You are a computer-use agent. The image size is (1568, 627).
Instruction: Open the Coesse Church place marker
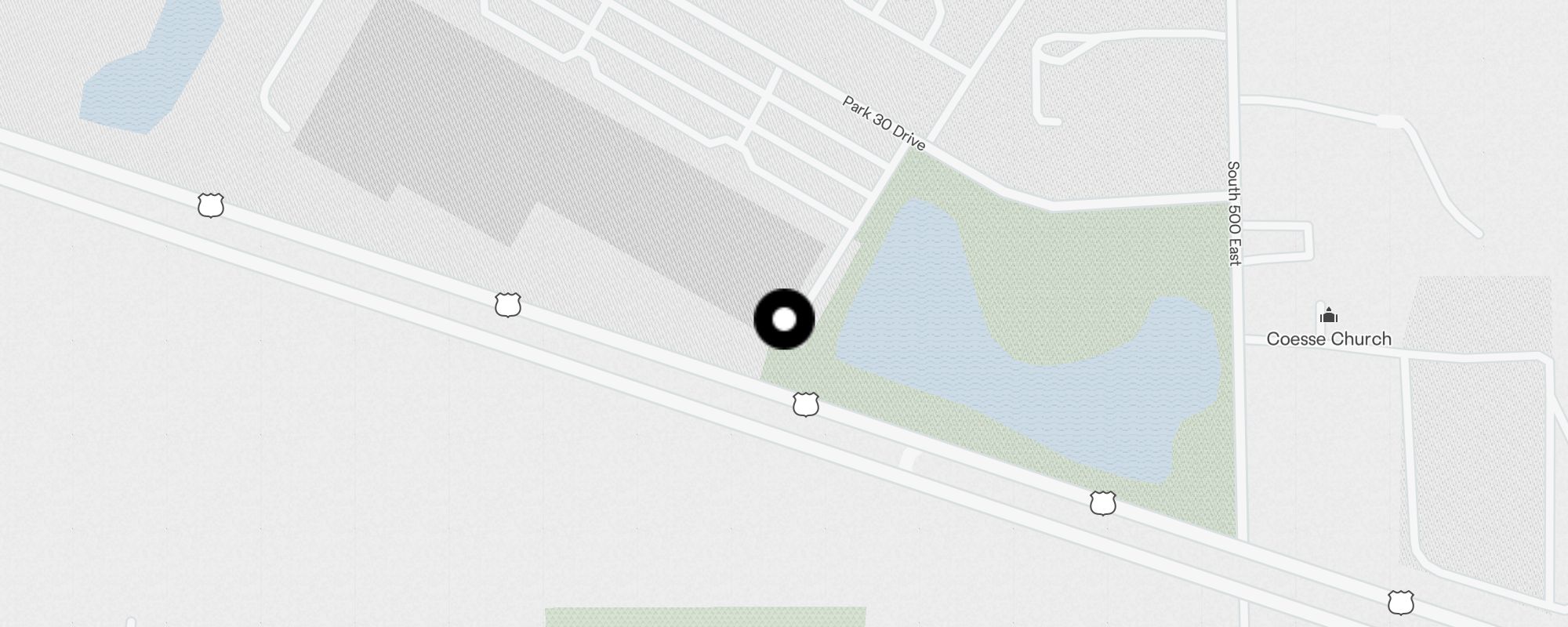[x=1328, y=317]
